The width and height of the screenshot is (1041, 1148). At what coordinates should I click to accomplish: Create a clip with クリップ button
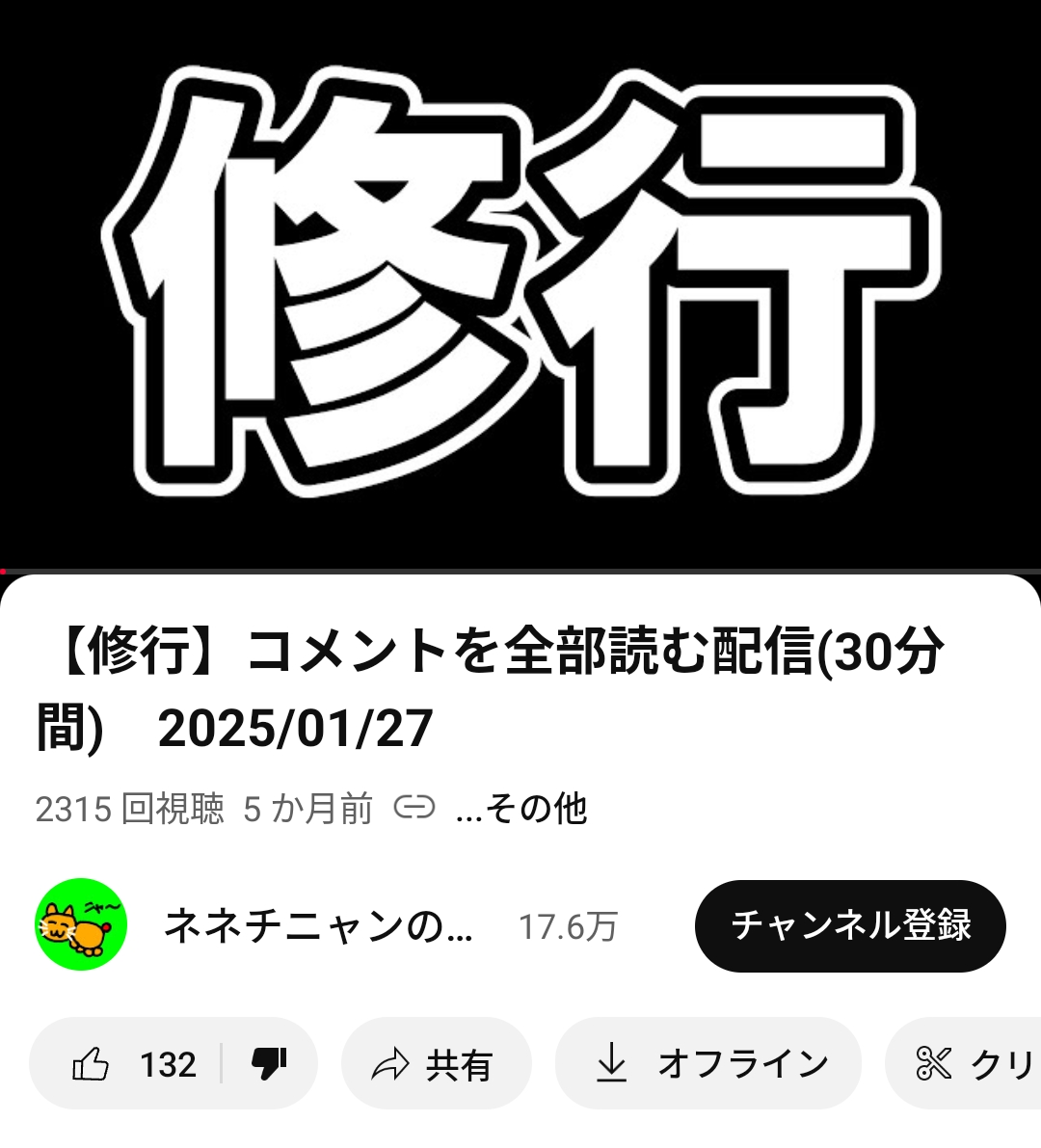pos(969,1064)
